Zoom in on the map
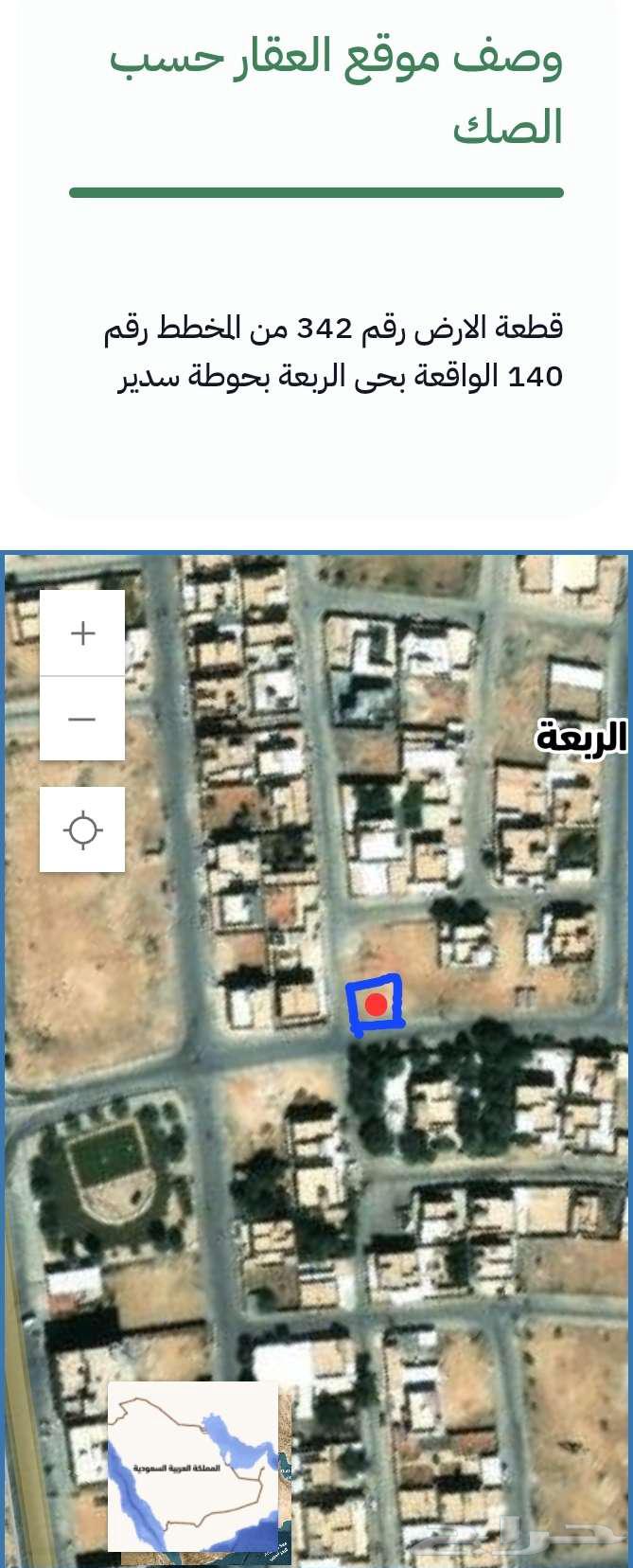 click(x=82, y=633)
